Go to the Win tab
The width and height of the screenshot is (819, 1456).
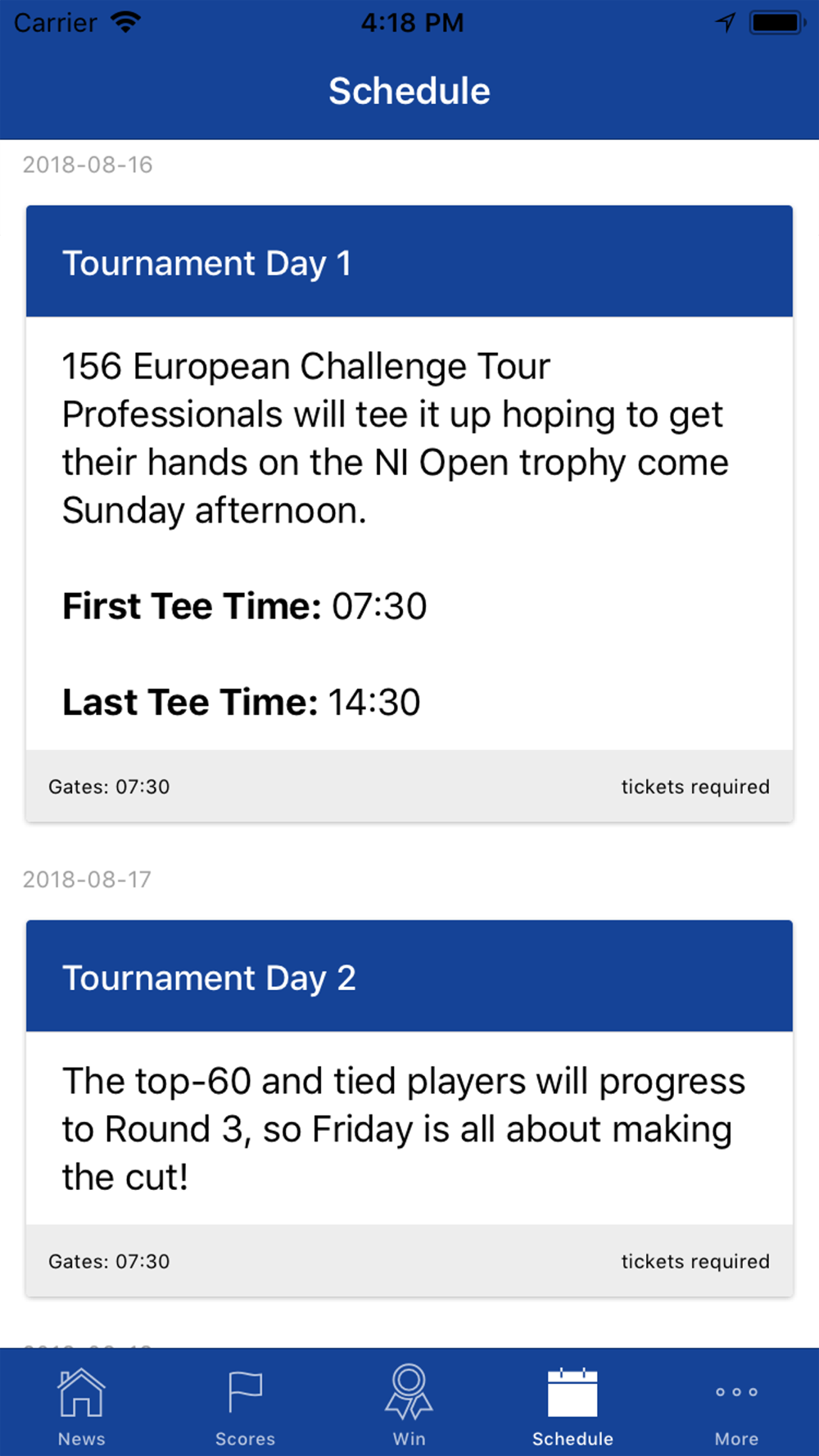point(409,1404)
